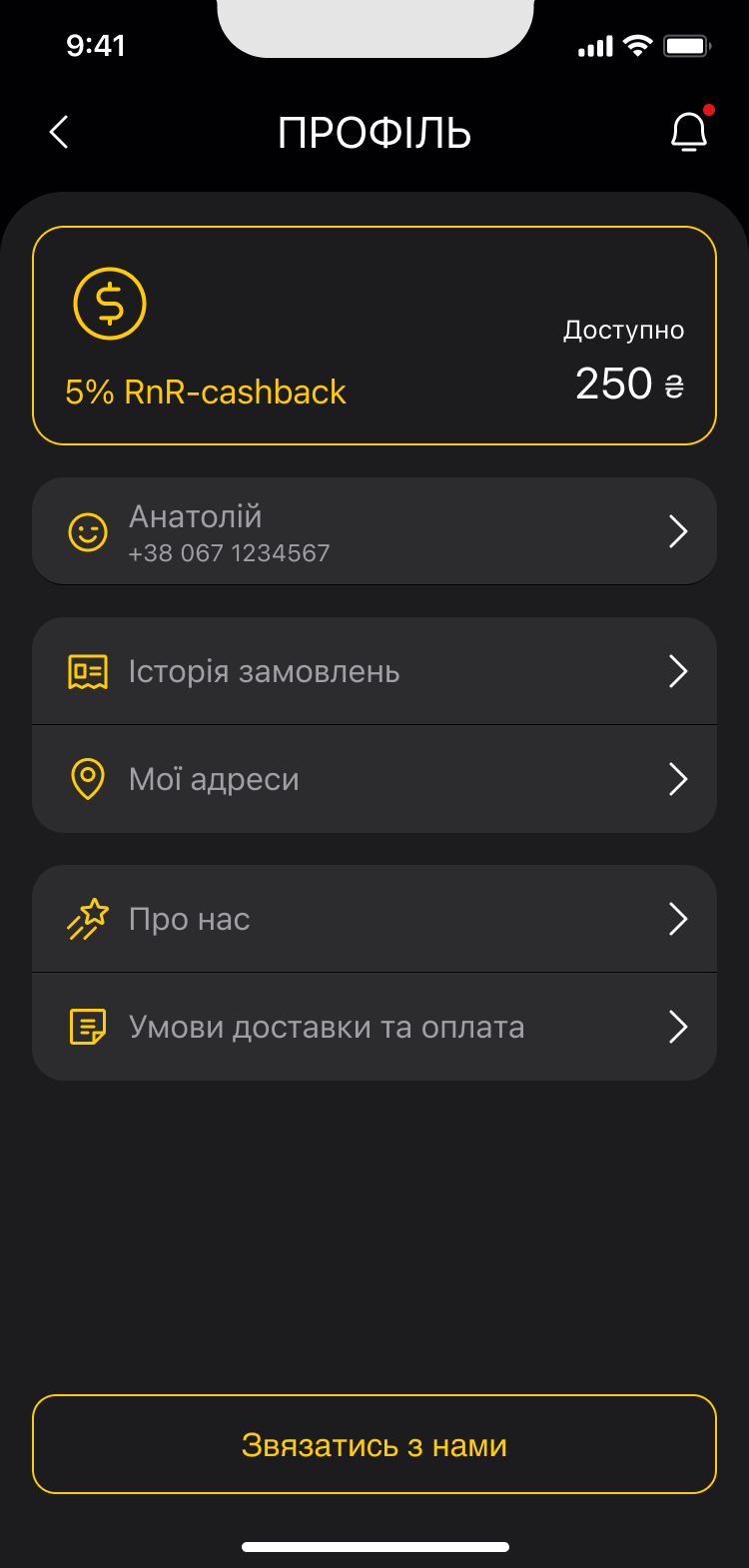Tap the Звязатись з нами button

(x=374, y=1444)
